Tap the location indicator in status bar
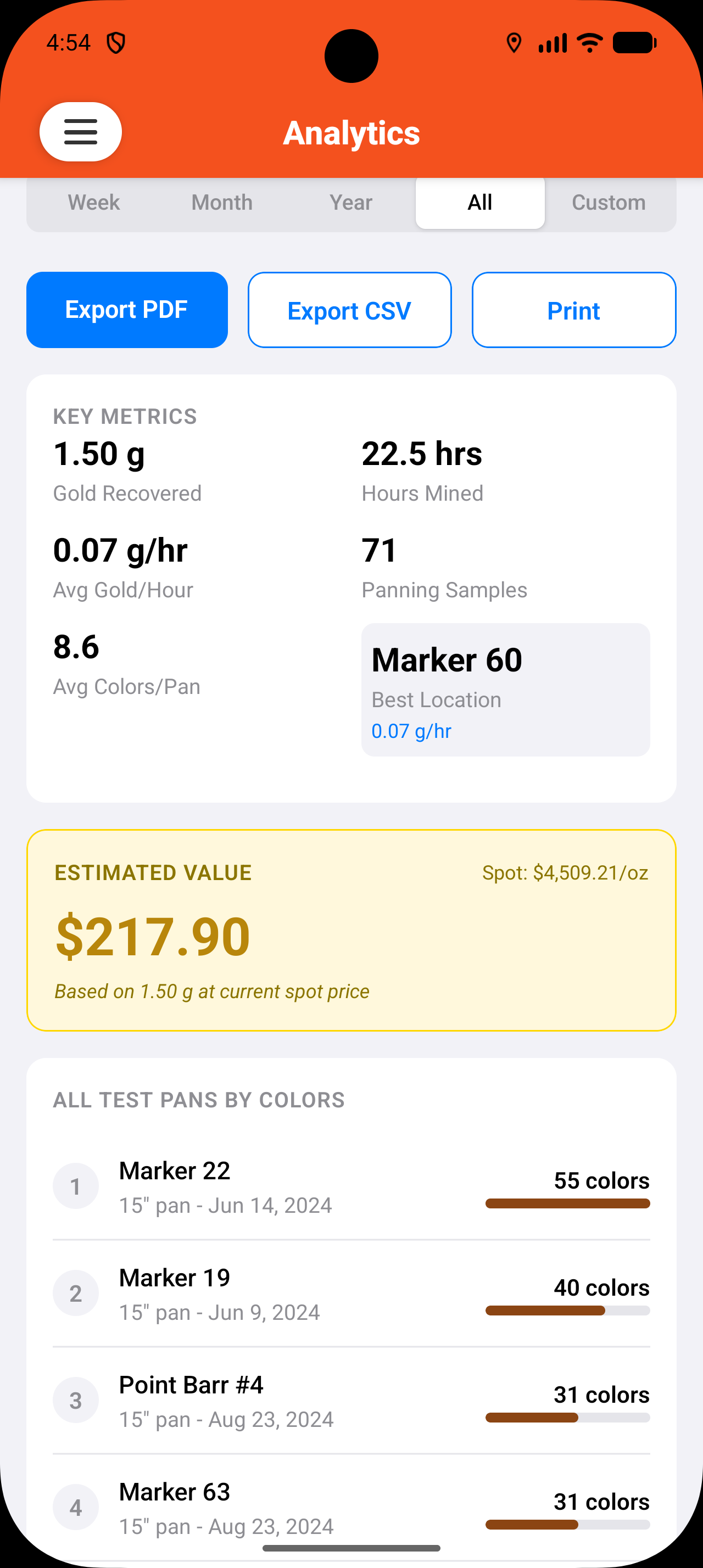The height and width of the screenshot is (1568, 703). tap(514, 42)
